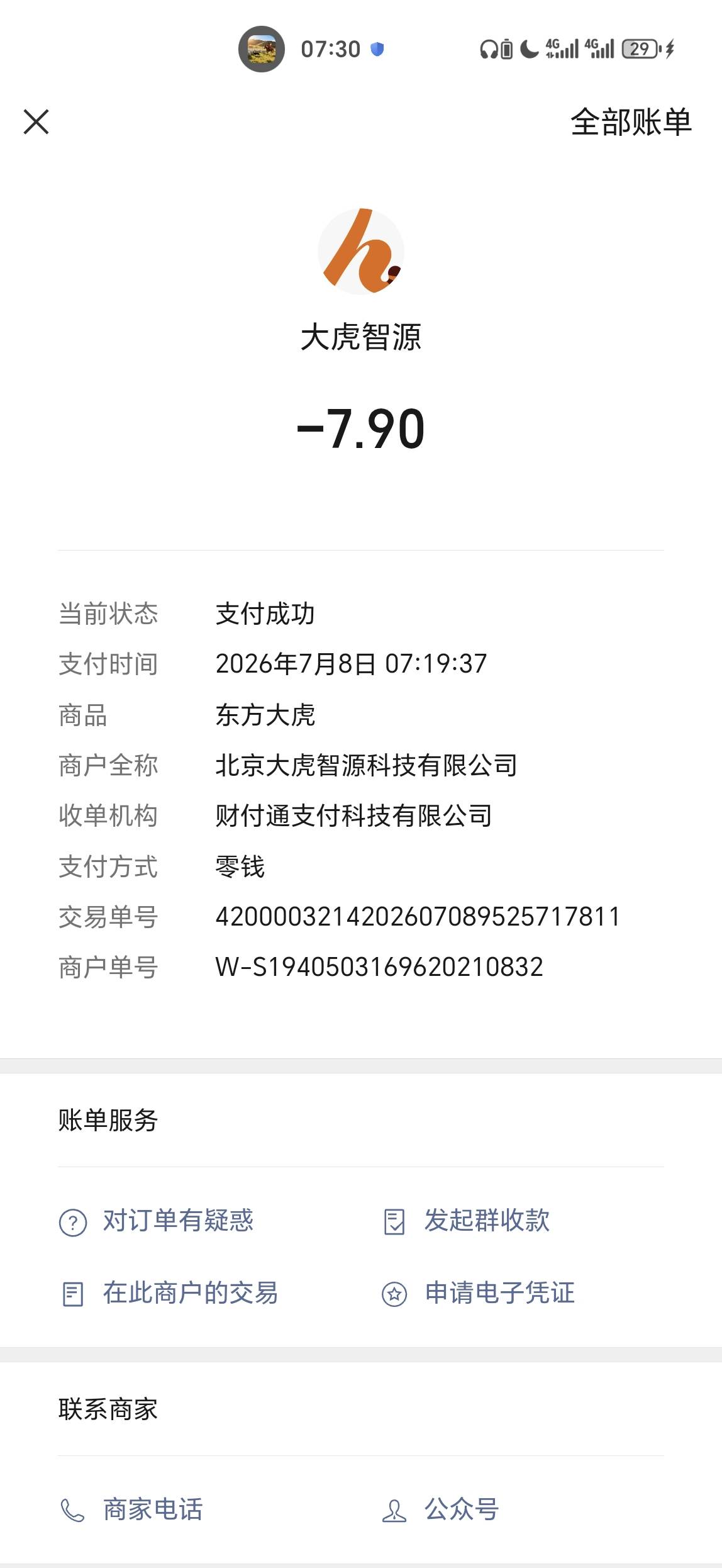Tap 对订单有疑惑 order question link
The width and height of the screenshot is (722, 1568).
click(156, 1221)
